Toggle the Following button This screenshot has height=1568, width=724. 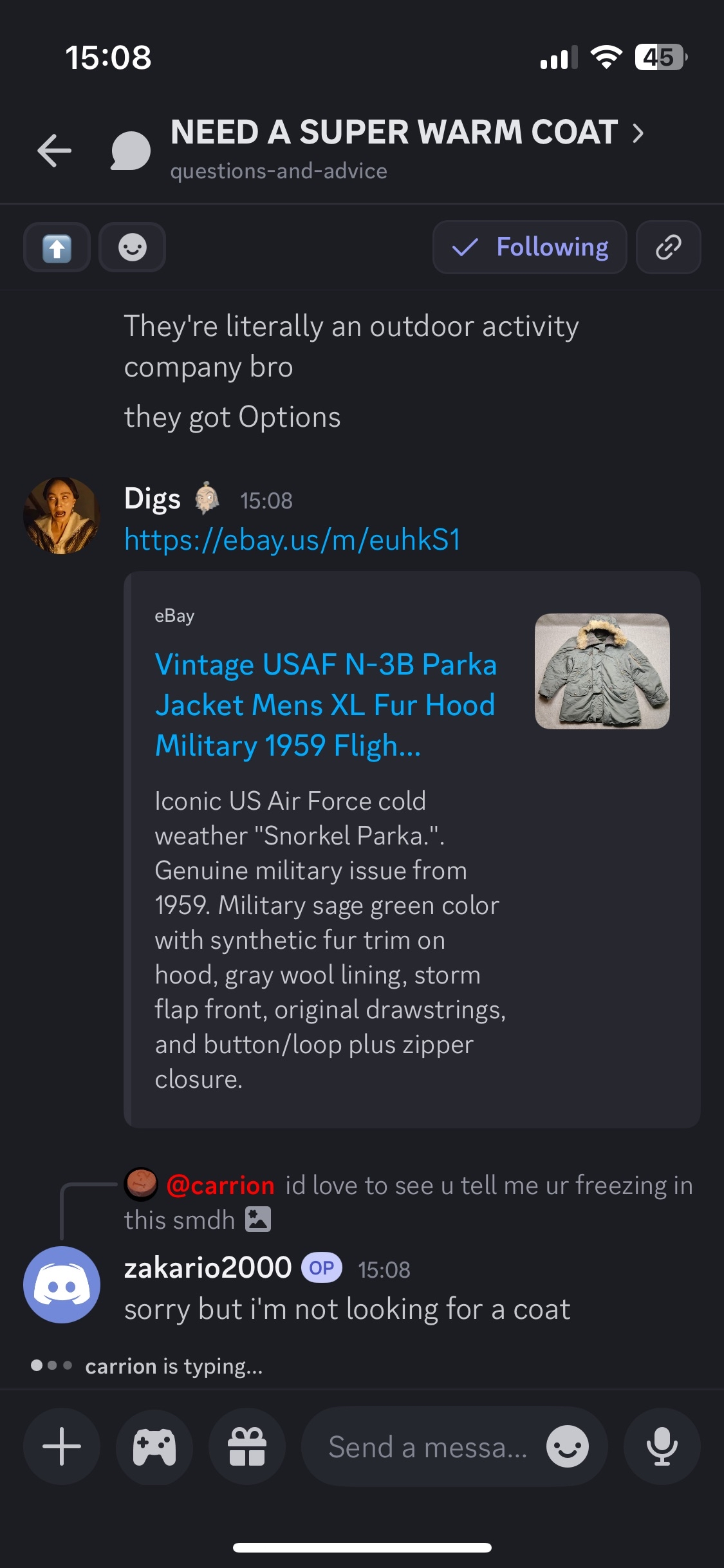click(x=530, y=248)
